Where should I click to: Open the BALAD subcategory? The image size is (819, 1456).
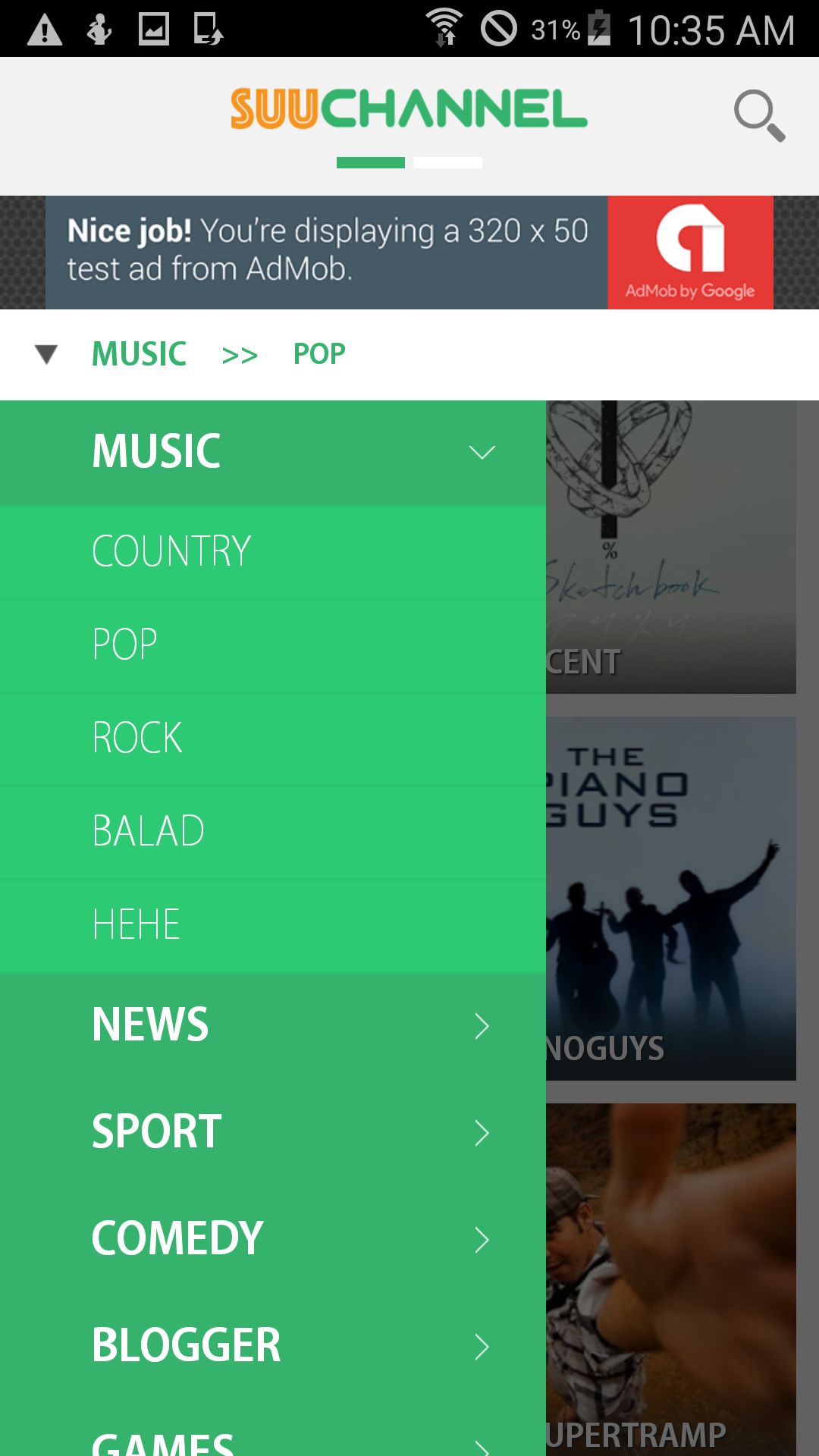(x=273, y=832)
